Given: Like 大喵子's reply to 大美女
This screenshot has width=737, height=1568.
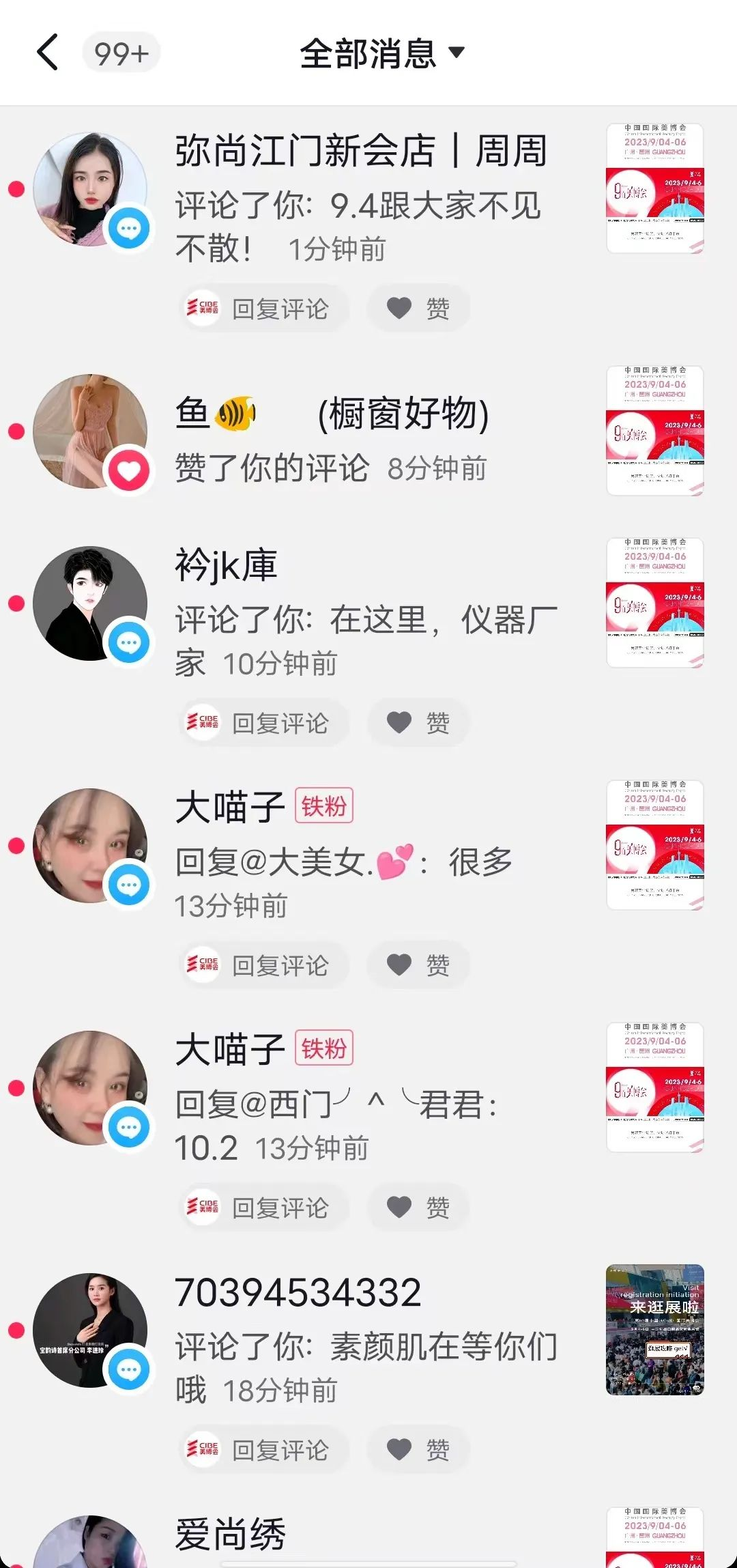Looking at the screenshot, I should tap(418, 965).
